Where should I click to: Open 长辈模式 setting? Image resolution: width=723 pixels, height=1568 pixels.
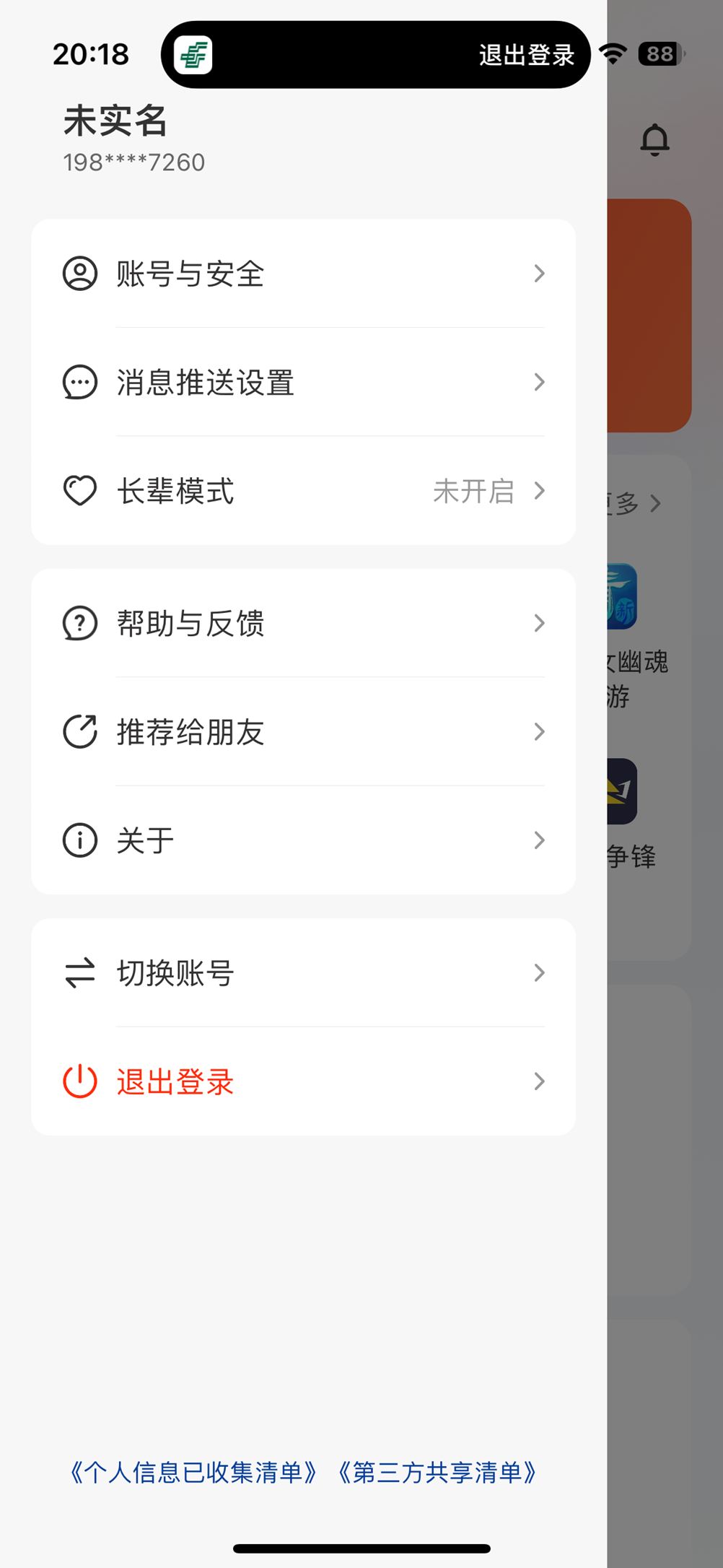pos(303,492)
